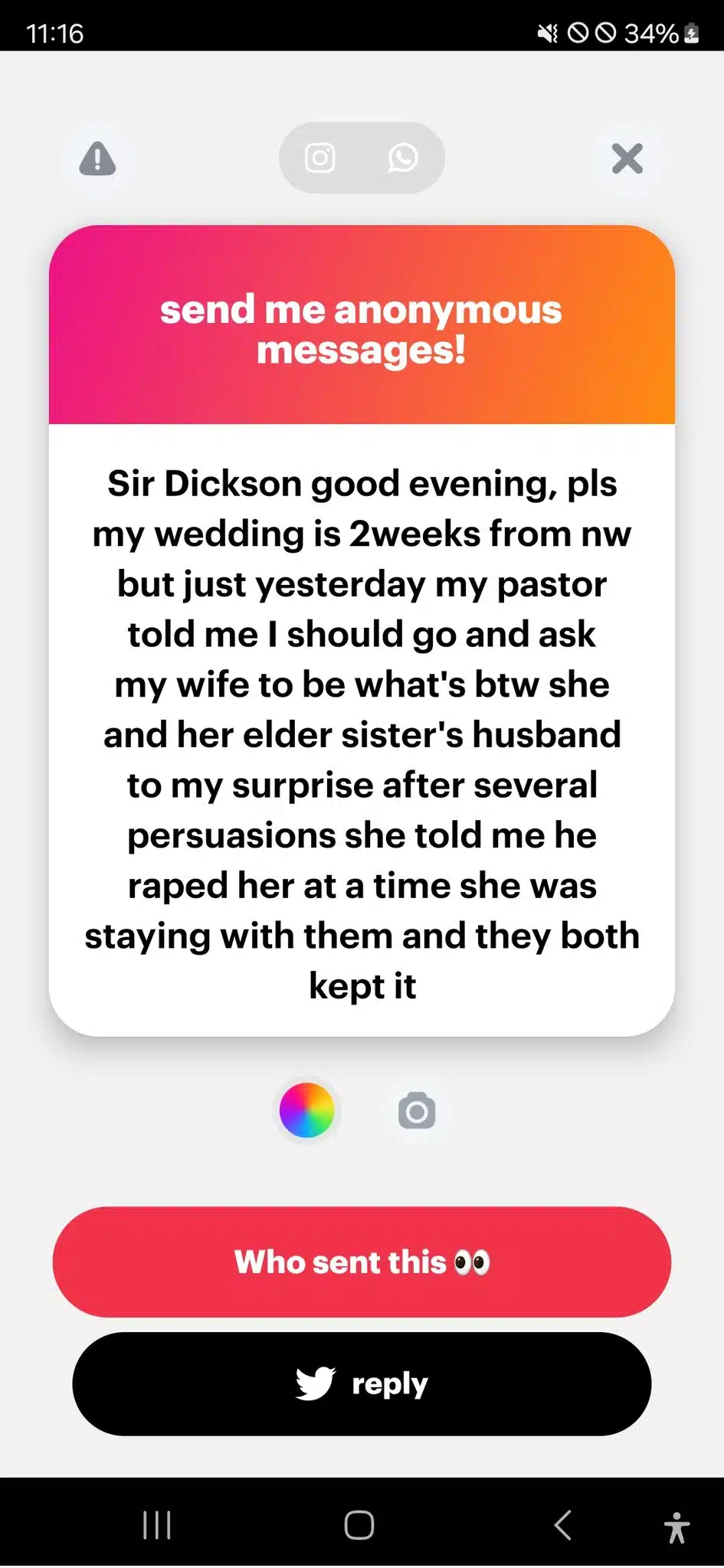
Task: Report this message via warning icon
Action: click(x=97, y=159)
